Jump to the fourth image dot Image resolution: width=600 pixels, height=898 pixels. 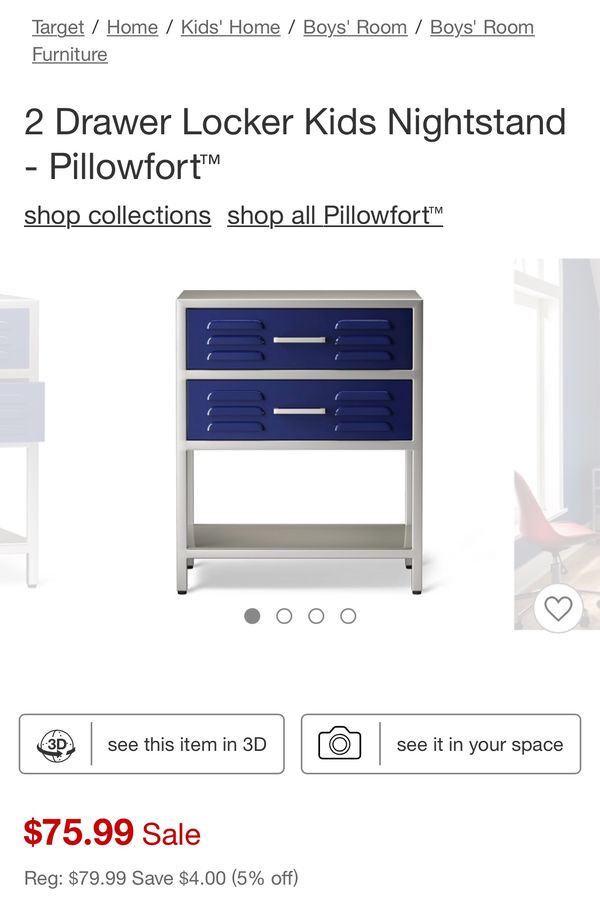coord(348,616)
